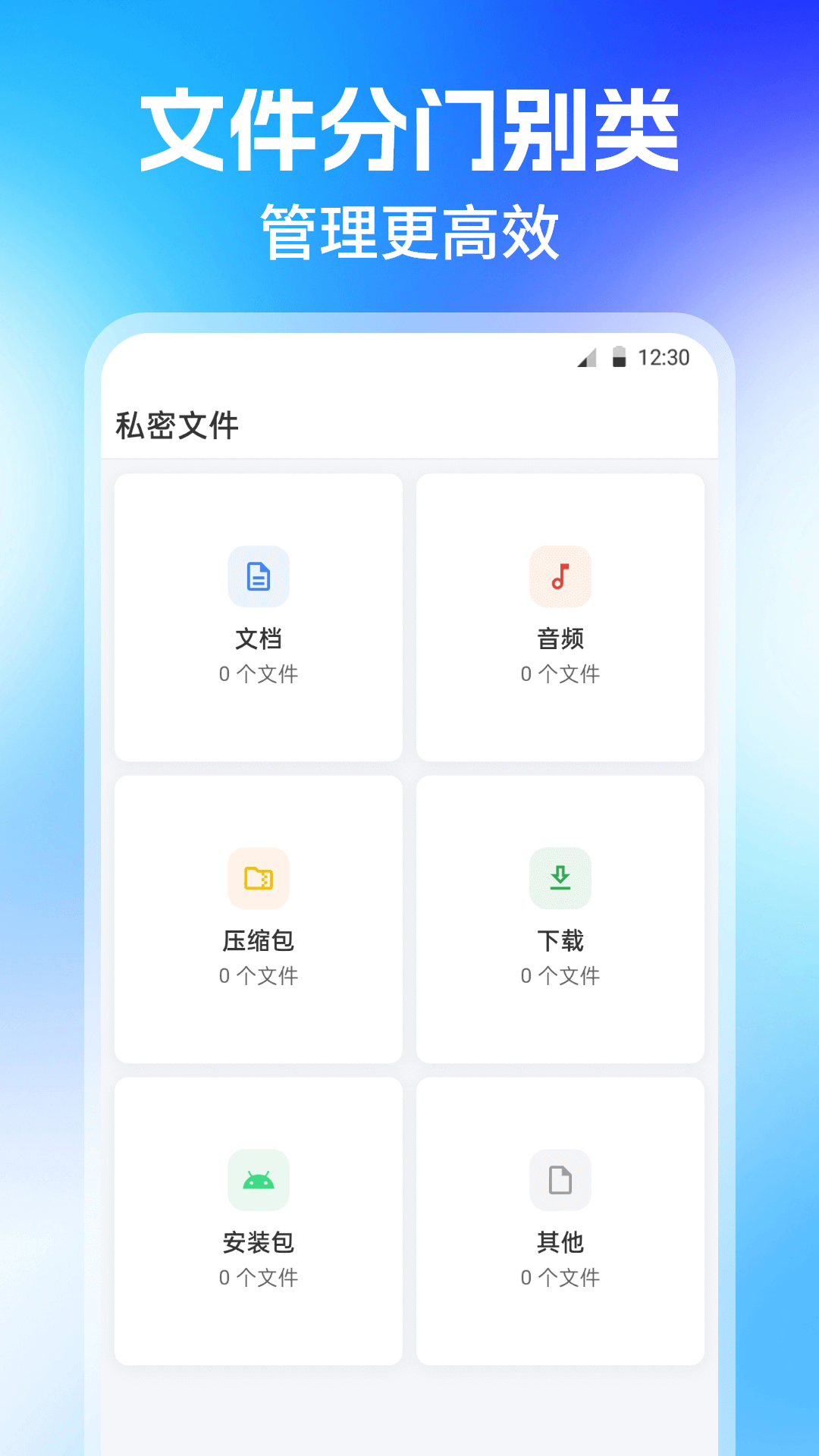Open the 音频 category card
The height and width of the screenshot is (1456, 819).
[560, 616]
